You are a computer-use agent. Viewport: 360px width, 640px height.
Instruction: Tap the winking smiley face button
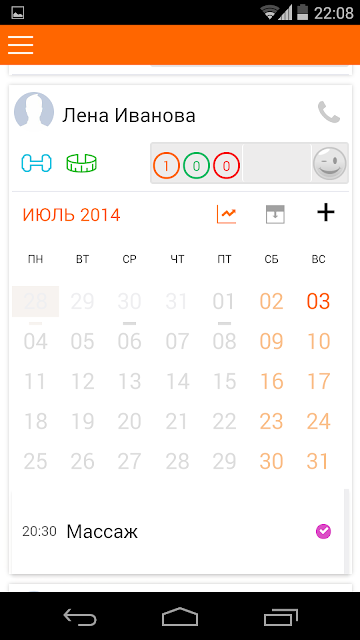330,163
